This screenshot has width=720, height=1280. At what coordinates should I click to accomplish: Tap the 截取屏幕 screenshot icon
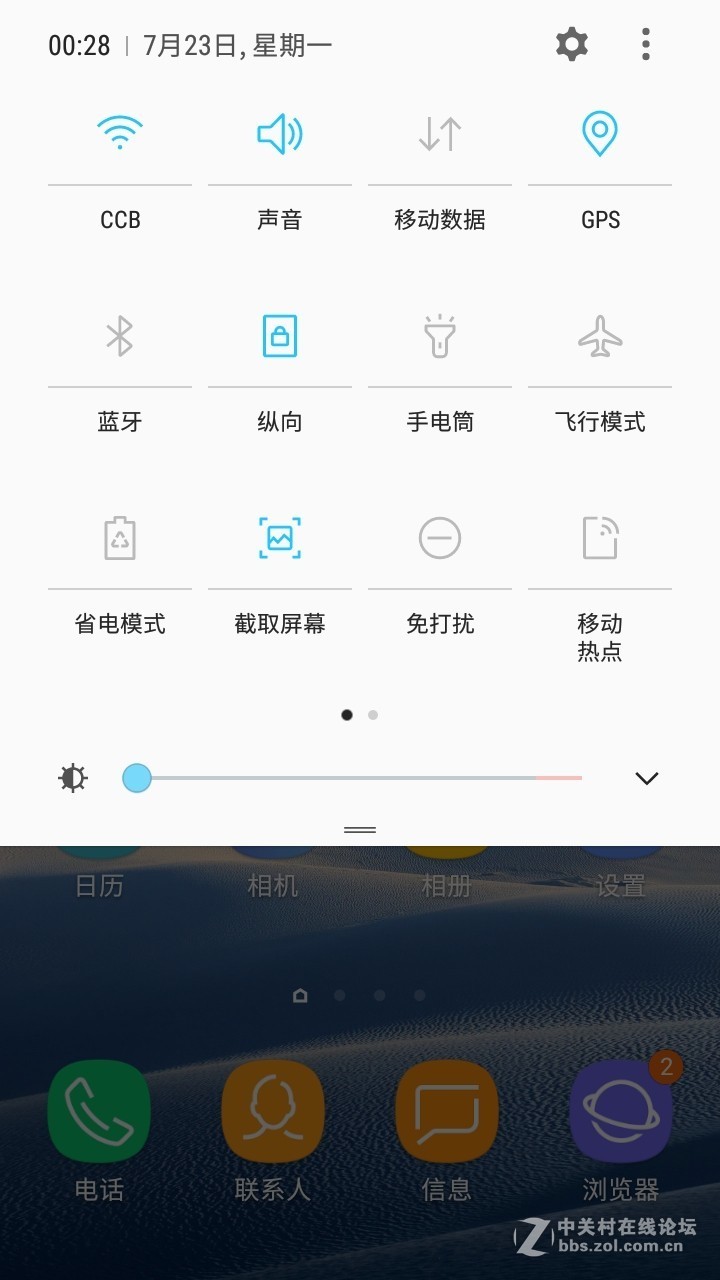pos(280,537)
